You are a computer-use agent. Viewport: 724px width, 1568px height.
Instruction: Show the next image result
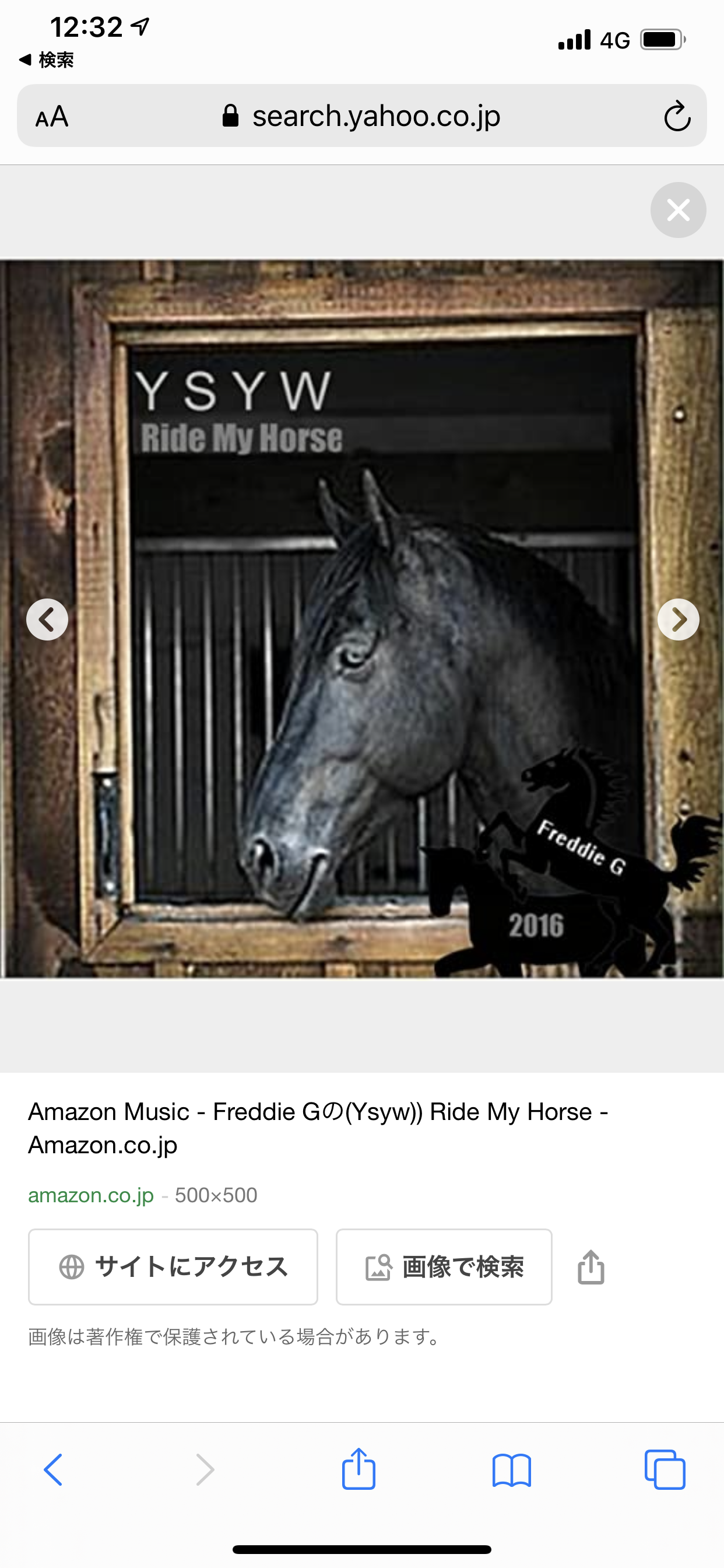point(679,619)
